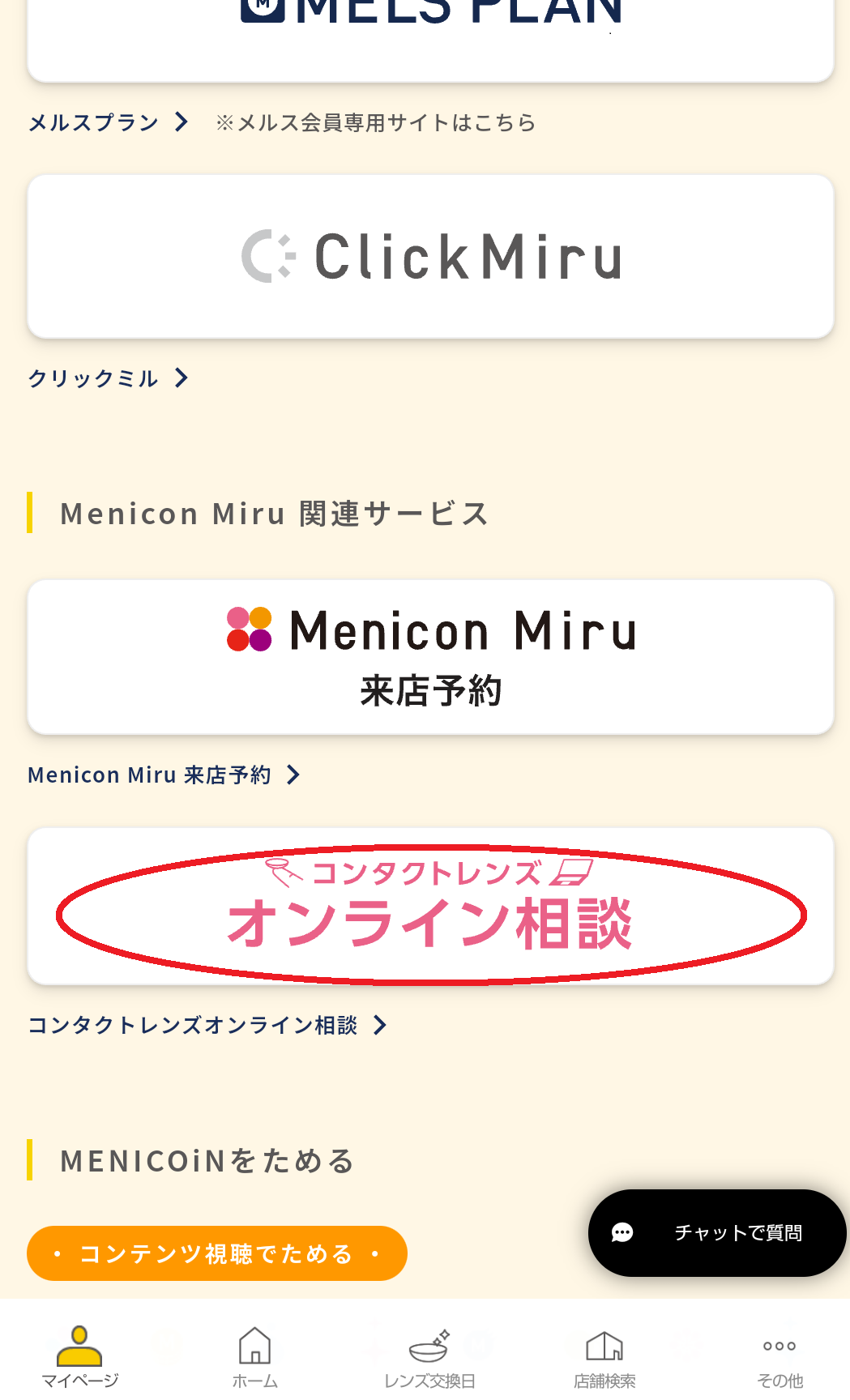The image size is (850, 1400).
Task: Switch to the 店舗検索 tab
Action: pyautogui.click(x=604, y=1357)
